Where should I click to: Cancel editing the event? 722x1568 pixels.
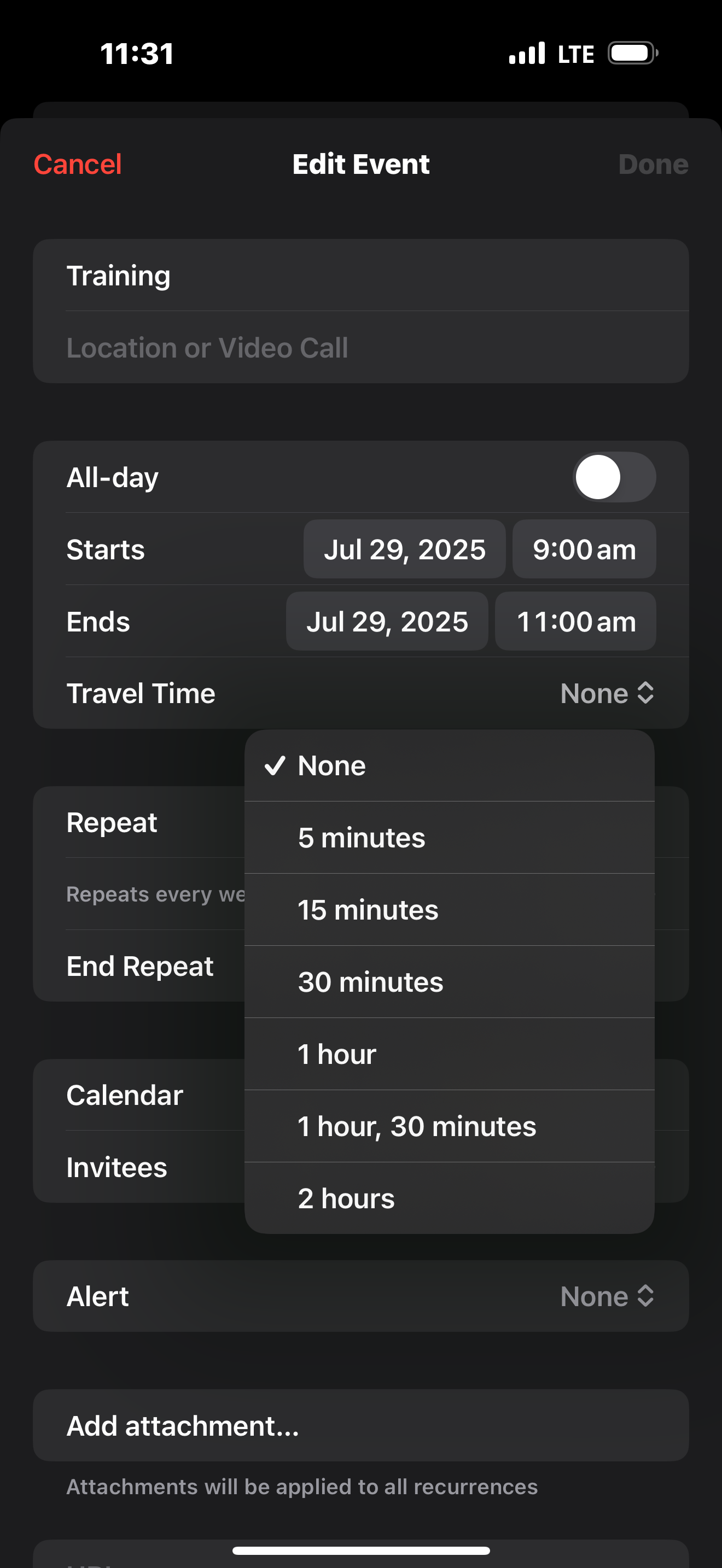77,165
